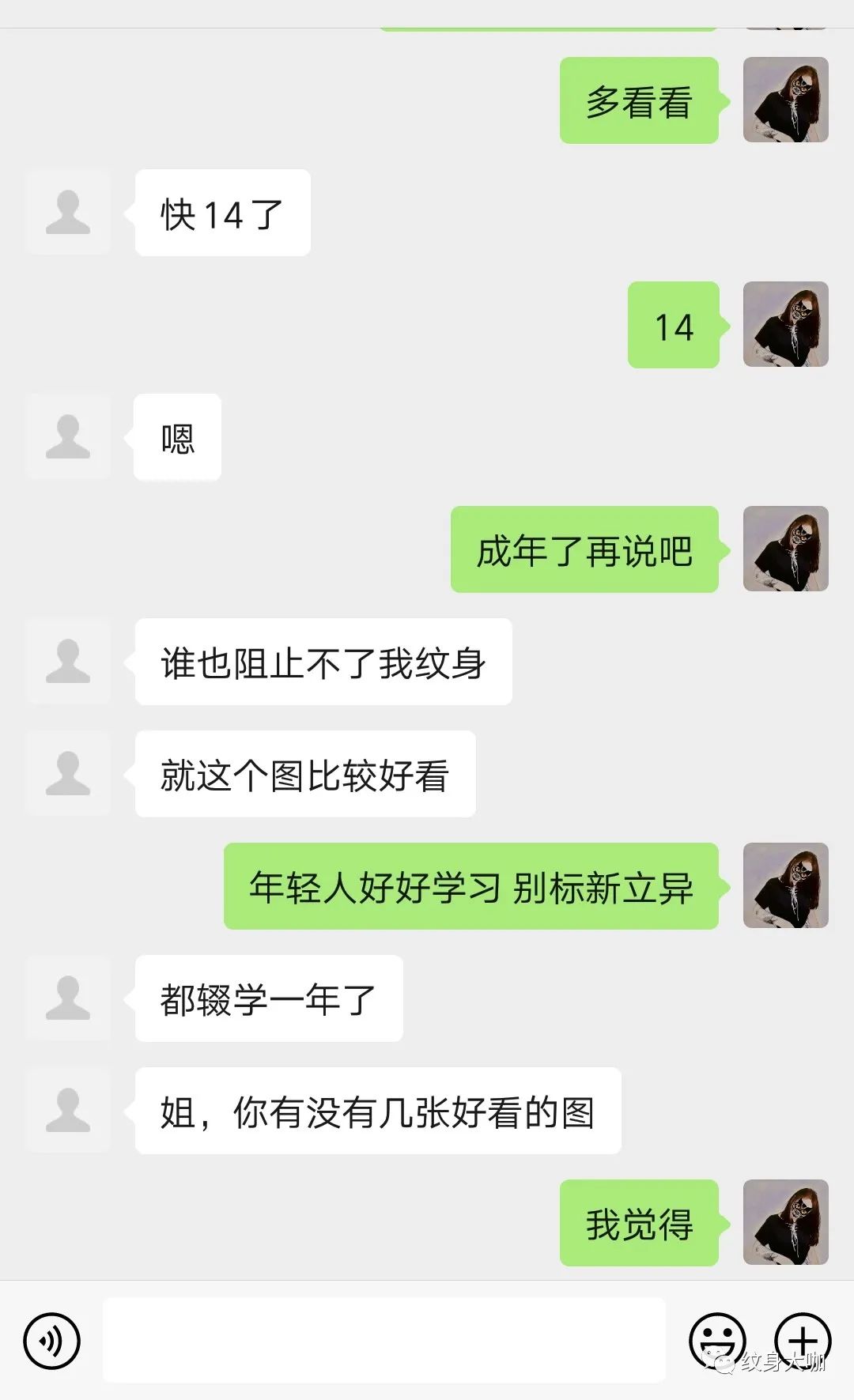Open the emoji sticker panel
This screenshot has height=1400, width=854.
tap(717, 1339)
